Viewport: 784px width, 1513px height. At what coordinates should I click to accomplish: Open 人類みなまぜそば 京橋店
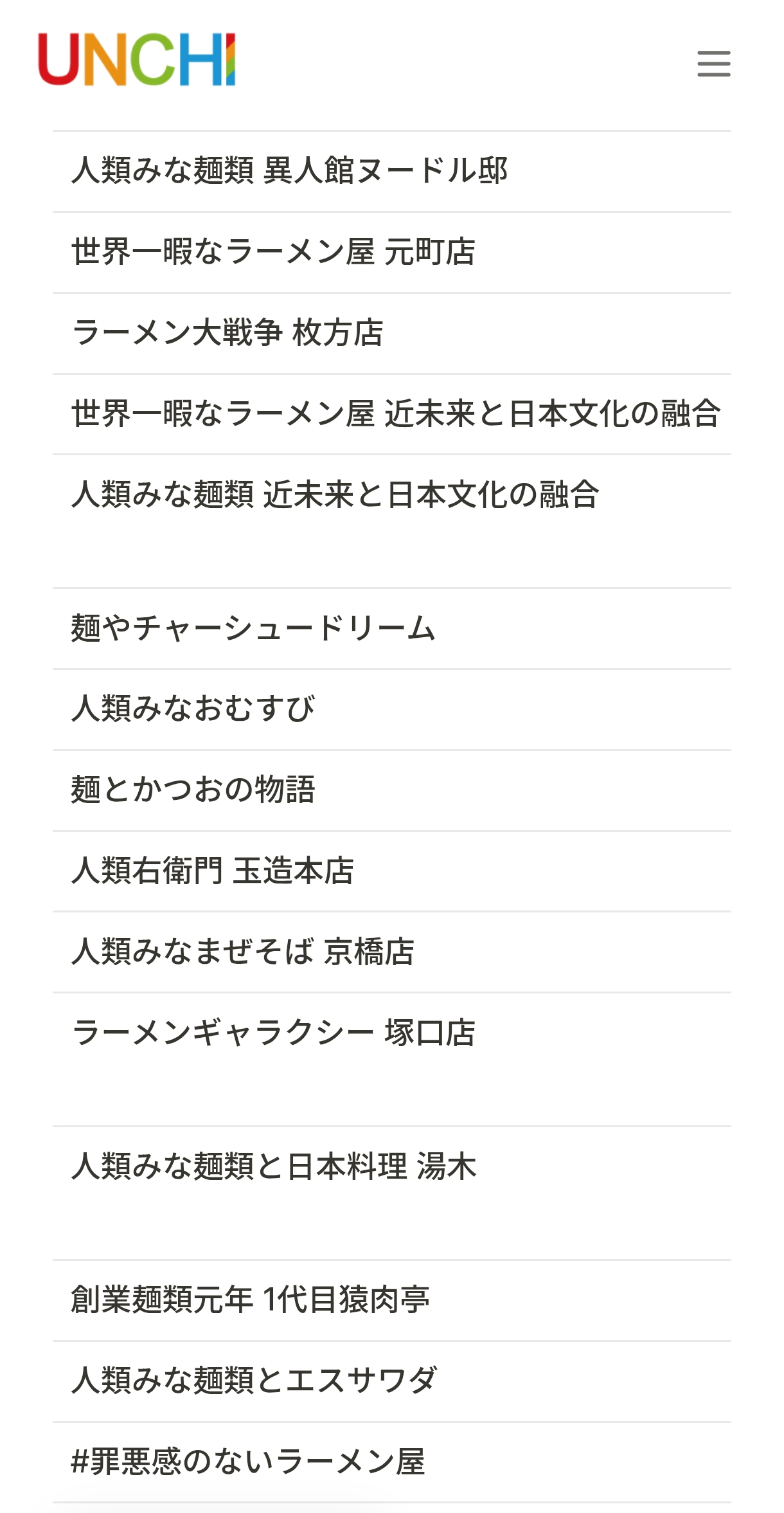click(243, 952)
